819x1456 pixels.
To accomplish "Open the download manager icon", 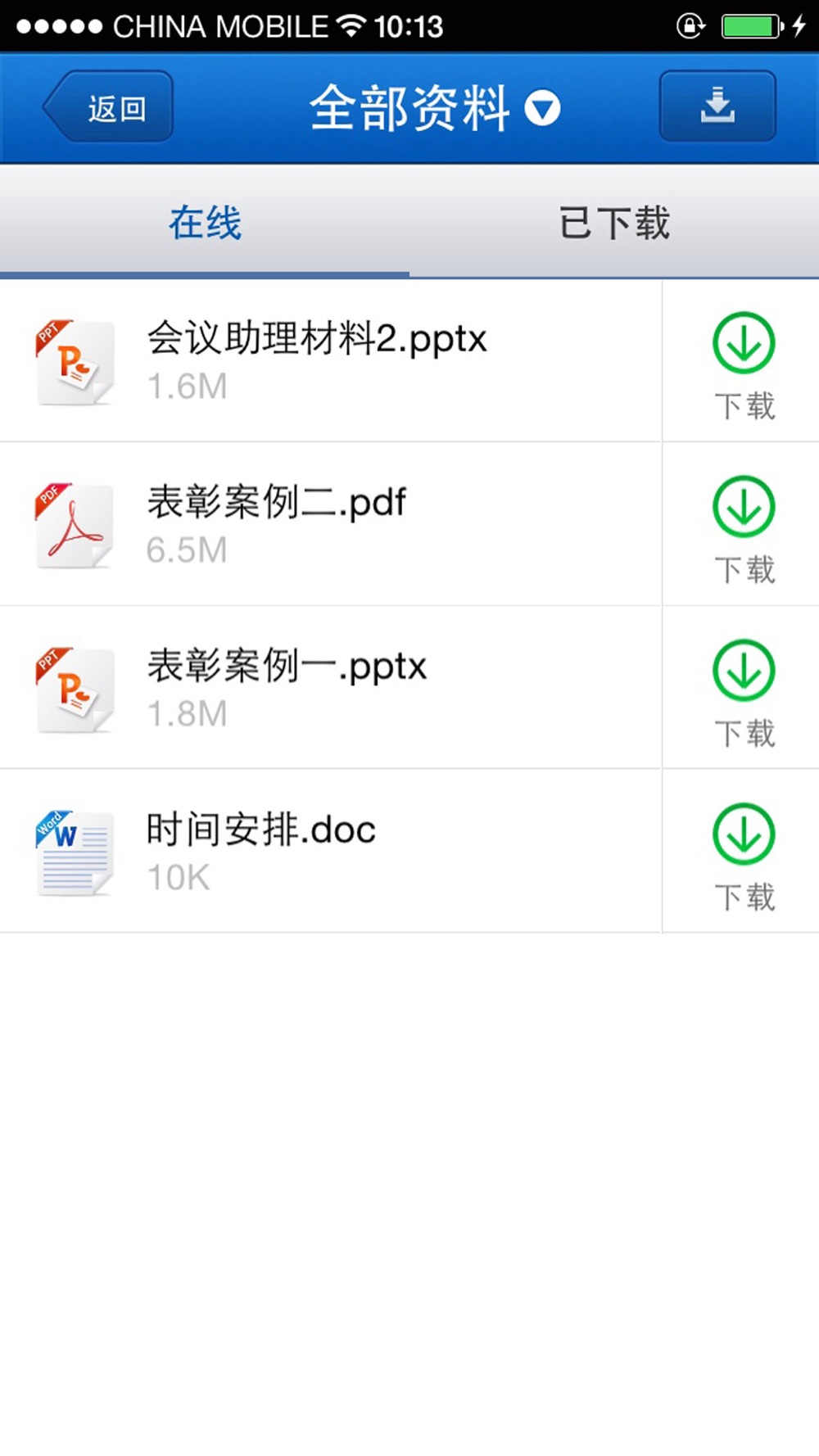I will point(717,106).
